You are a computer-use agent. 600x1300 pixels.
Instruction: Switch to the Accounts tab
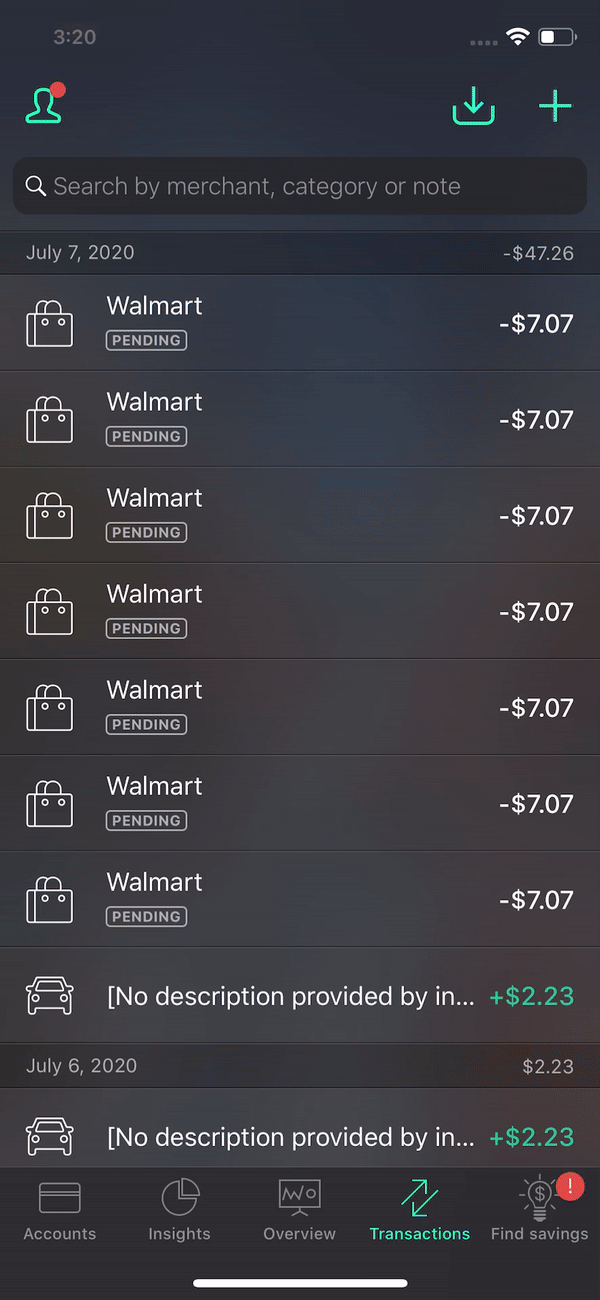(60, 1209)
